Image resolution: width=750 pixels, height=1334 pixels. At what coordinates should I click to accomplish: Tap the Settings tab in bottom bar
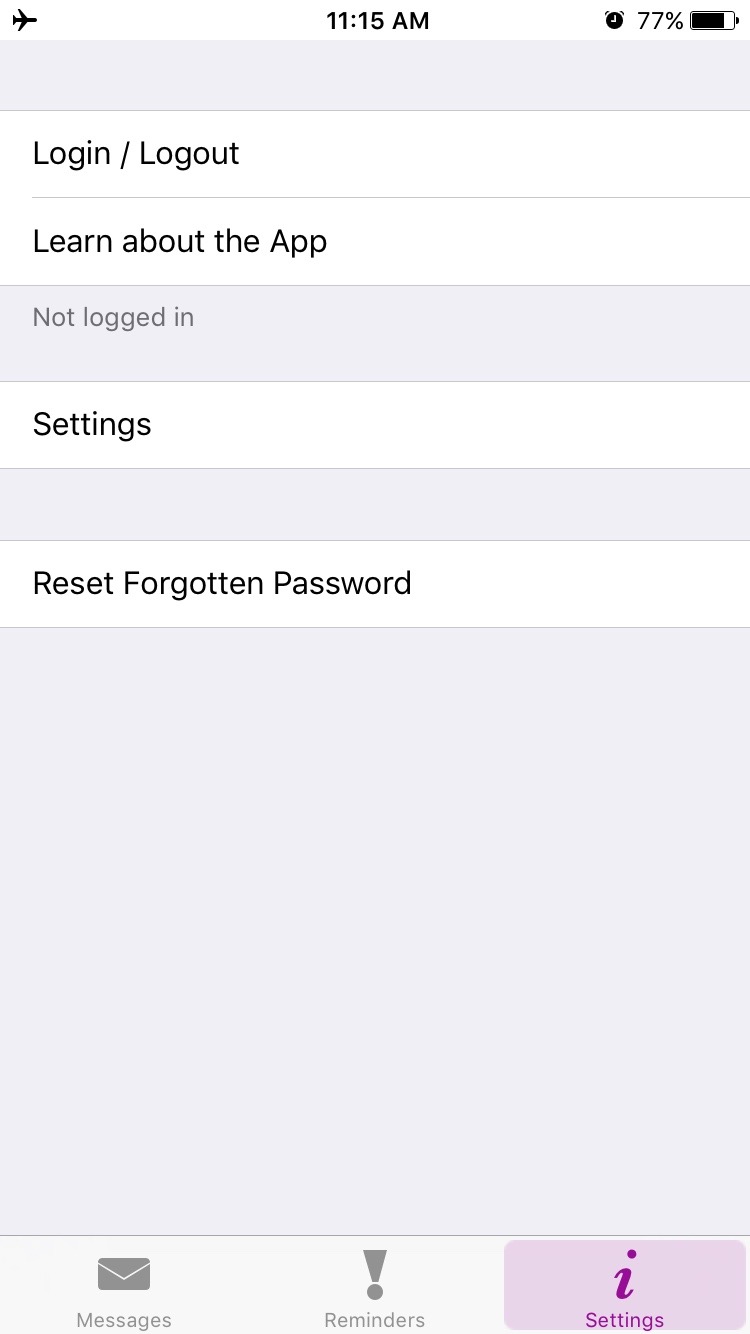(x=625, y=1286)
